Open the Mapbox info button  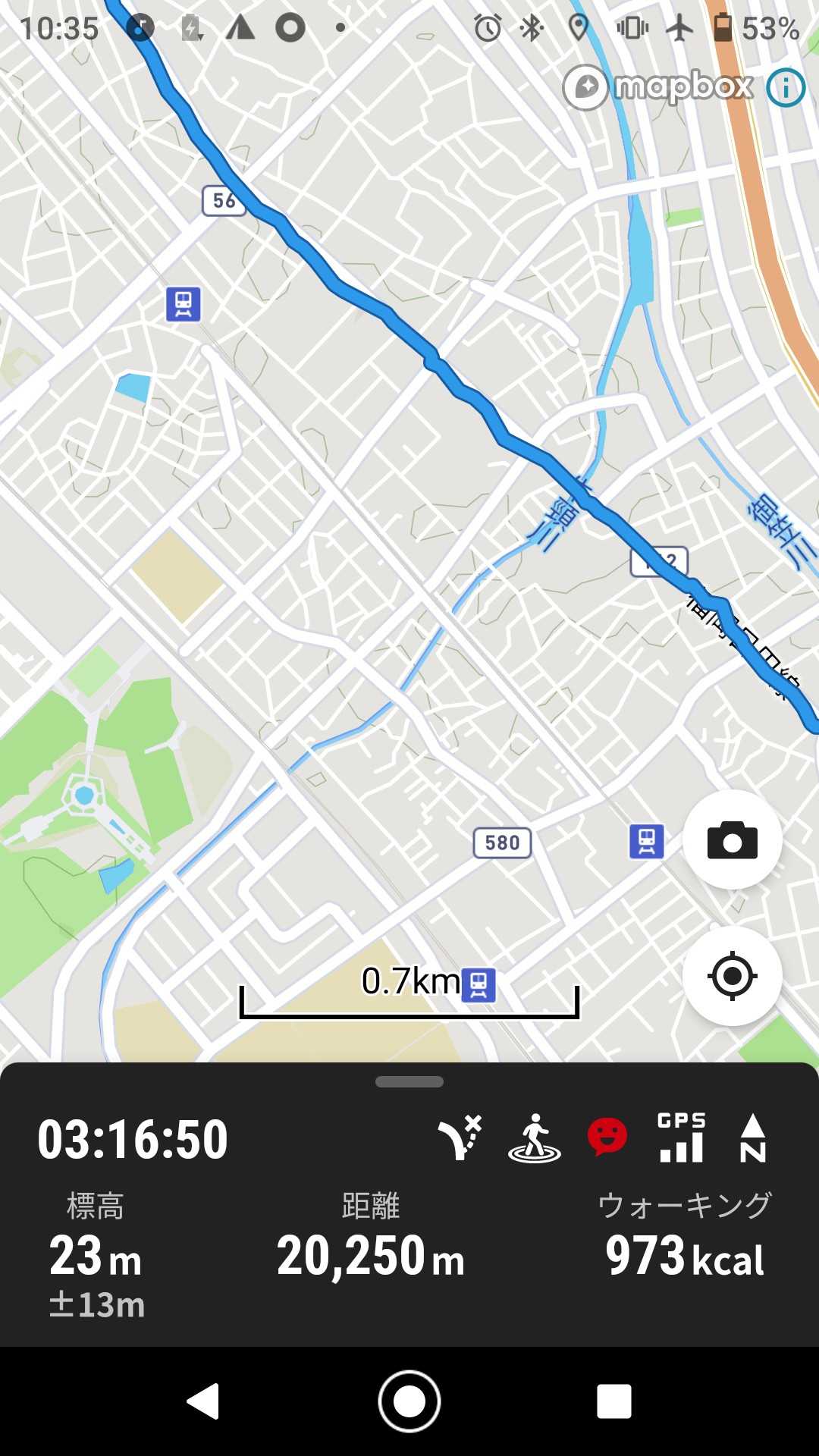click(x=786, y=88)
